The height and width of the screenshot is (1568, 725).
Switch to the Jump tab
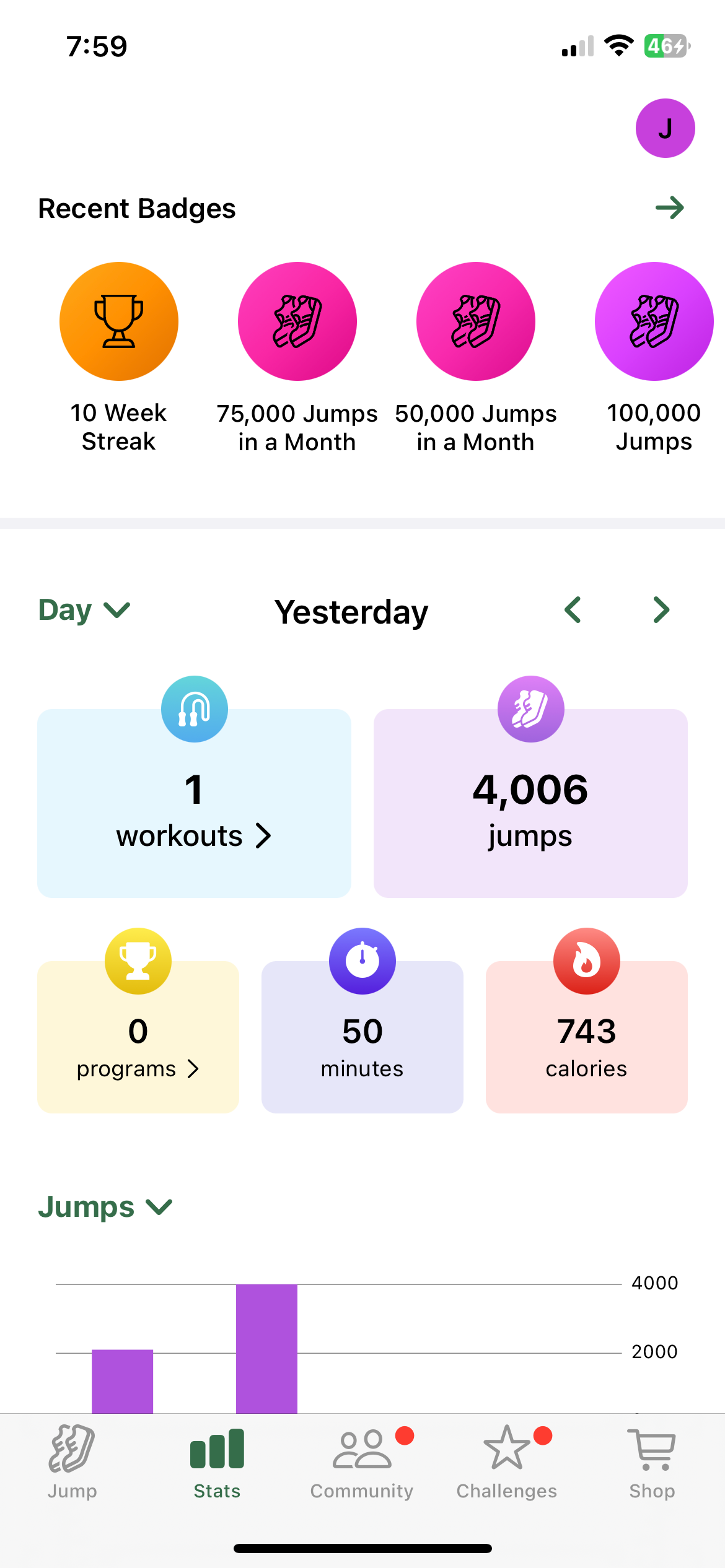click(72, 1461)
